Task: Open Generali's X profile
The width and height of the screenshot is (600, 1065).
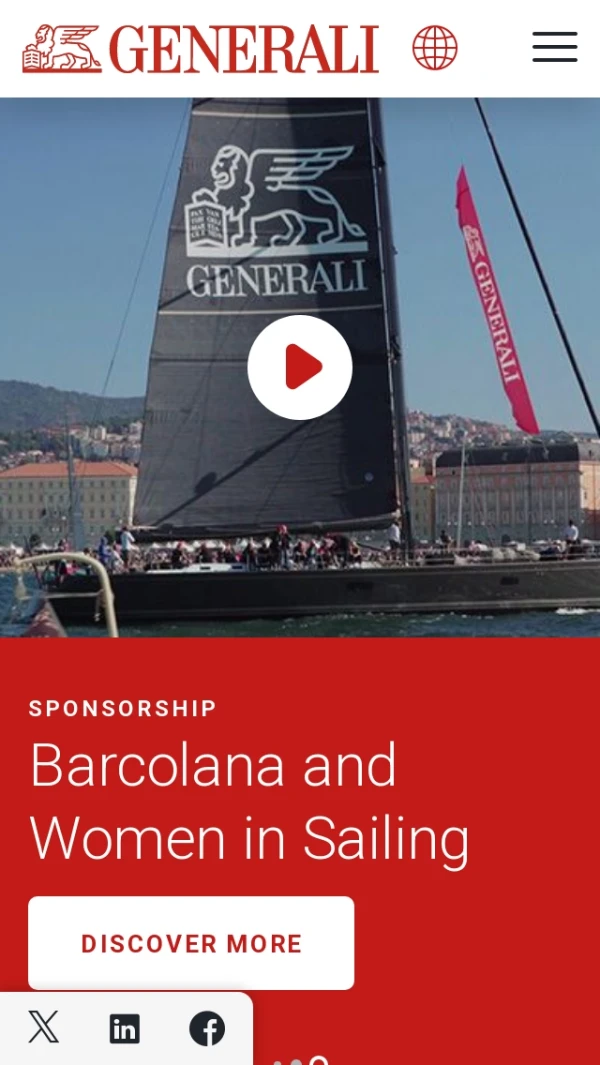Action: coord(43,1027)
